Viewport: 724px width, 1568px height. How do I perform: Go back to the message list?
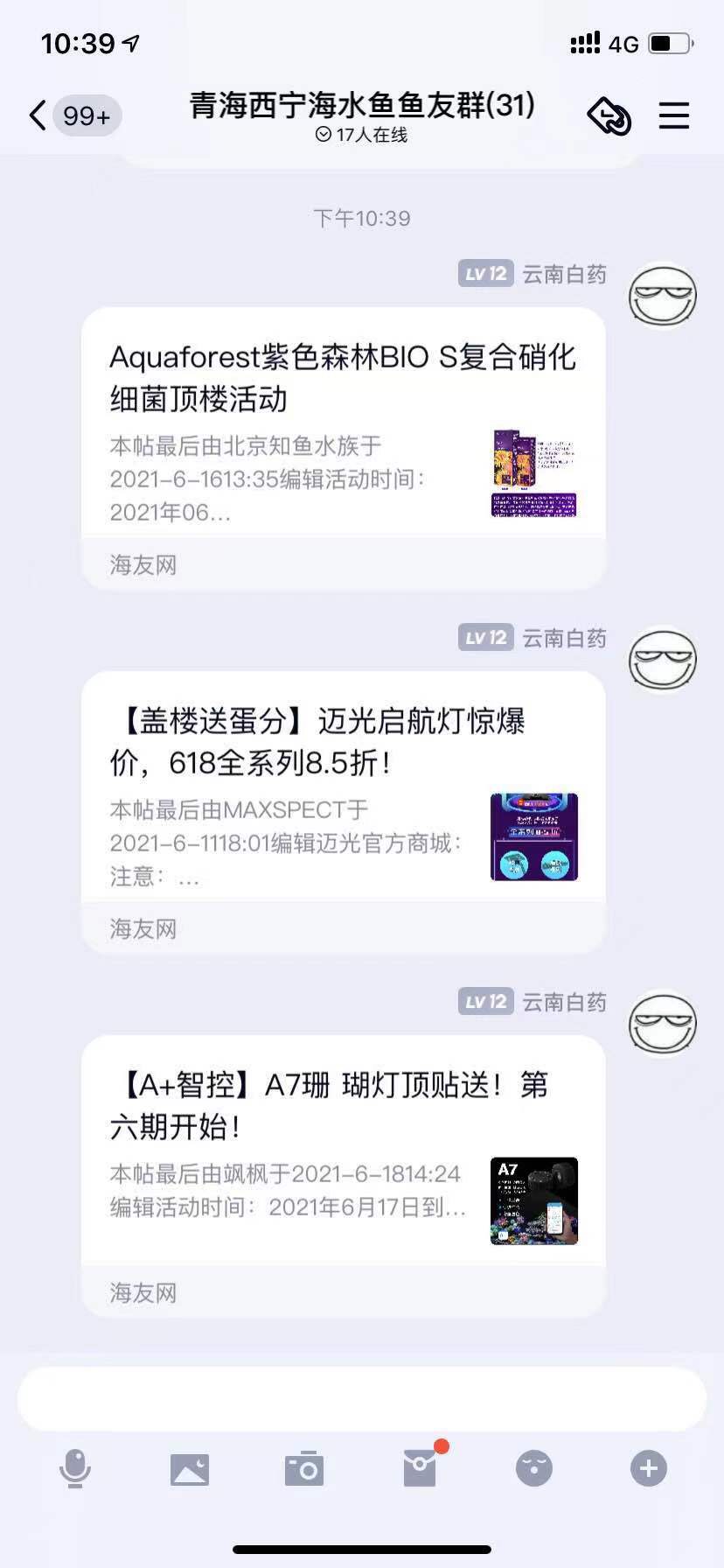38,115
